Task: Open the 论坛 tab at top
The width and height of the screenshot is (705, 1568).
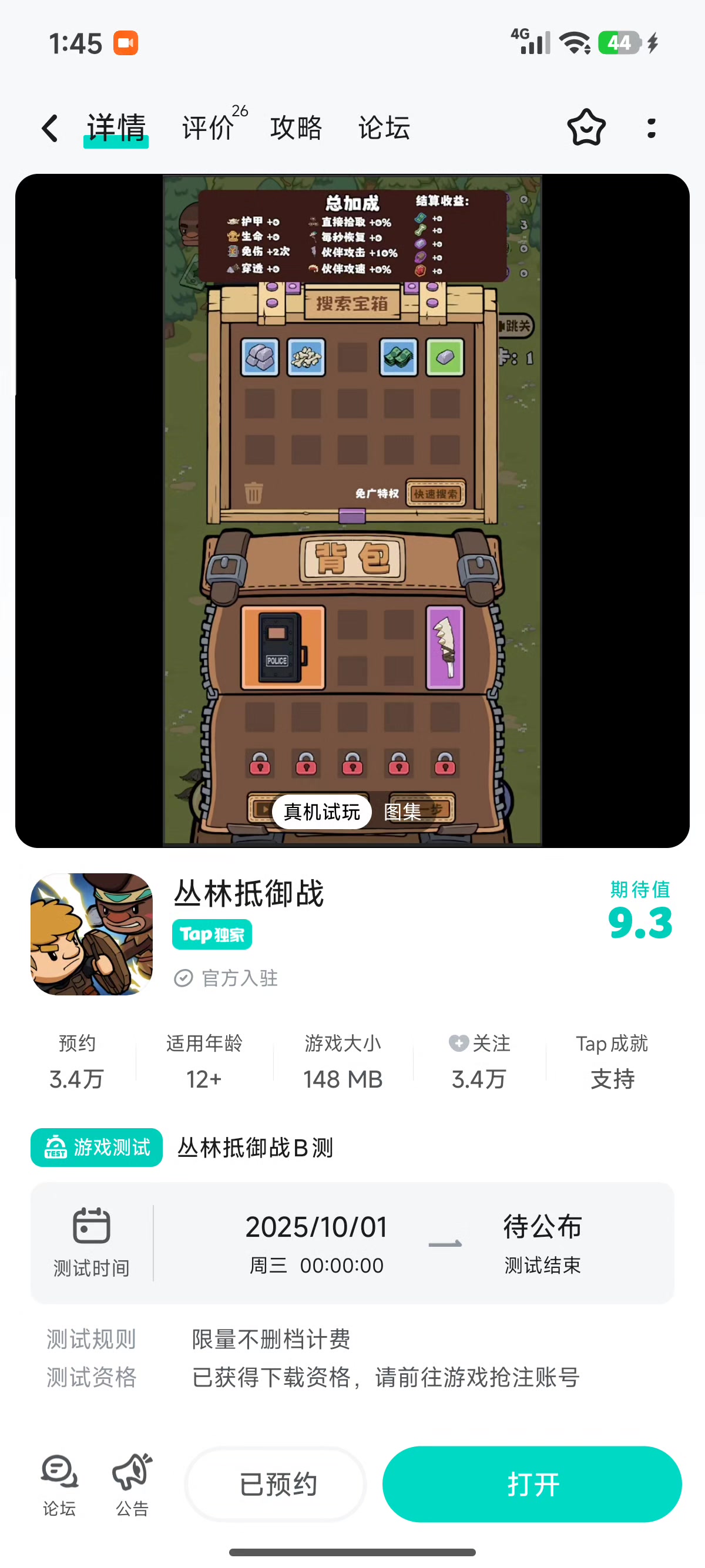Action: pos(384,128)
